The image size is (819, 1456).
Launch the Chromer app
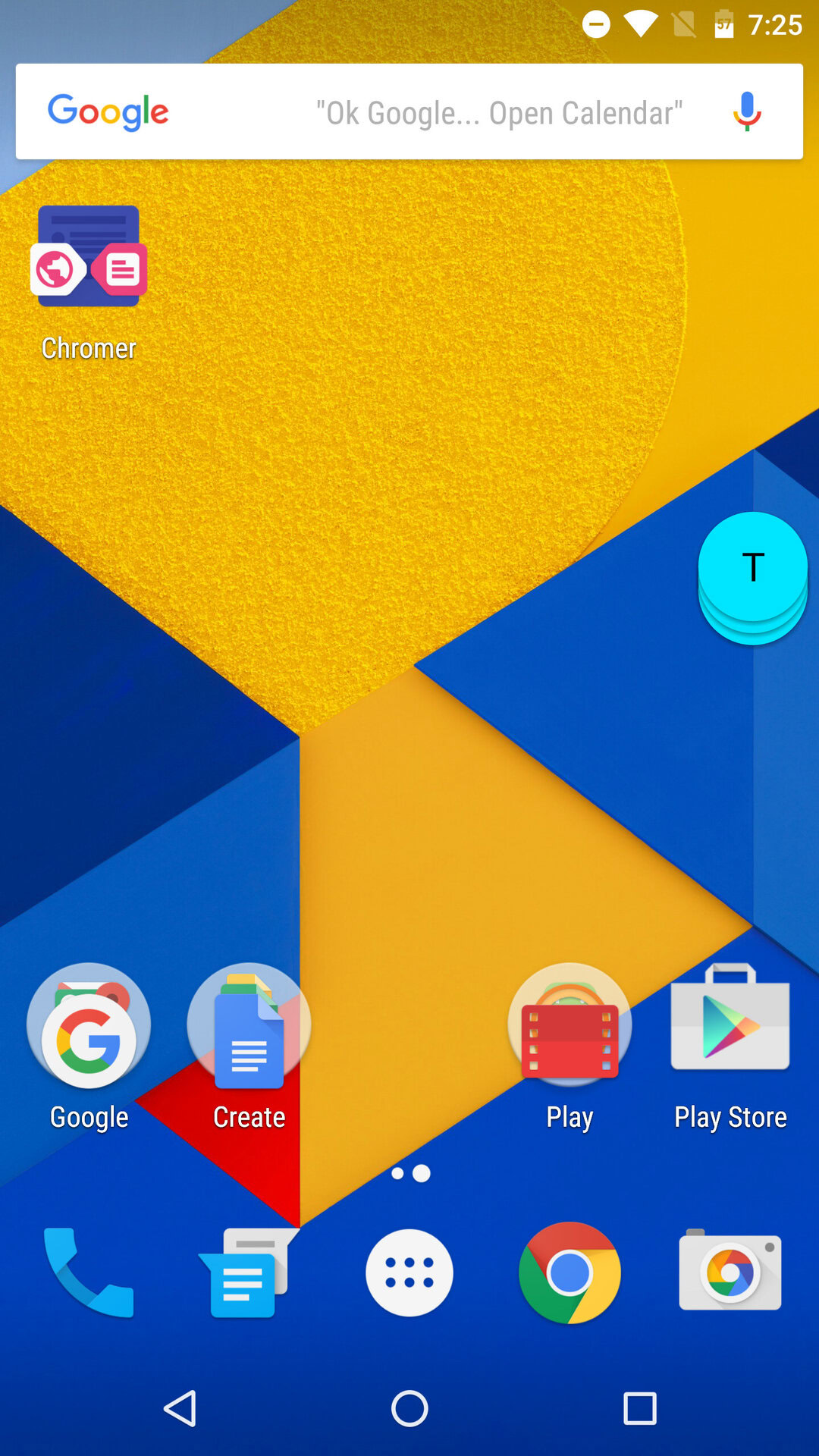click(89, 258)
